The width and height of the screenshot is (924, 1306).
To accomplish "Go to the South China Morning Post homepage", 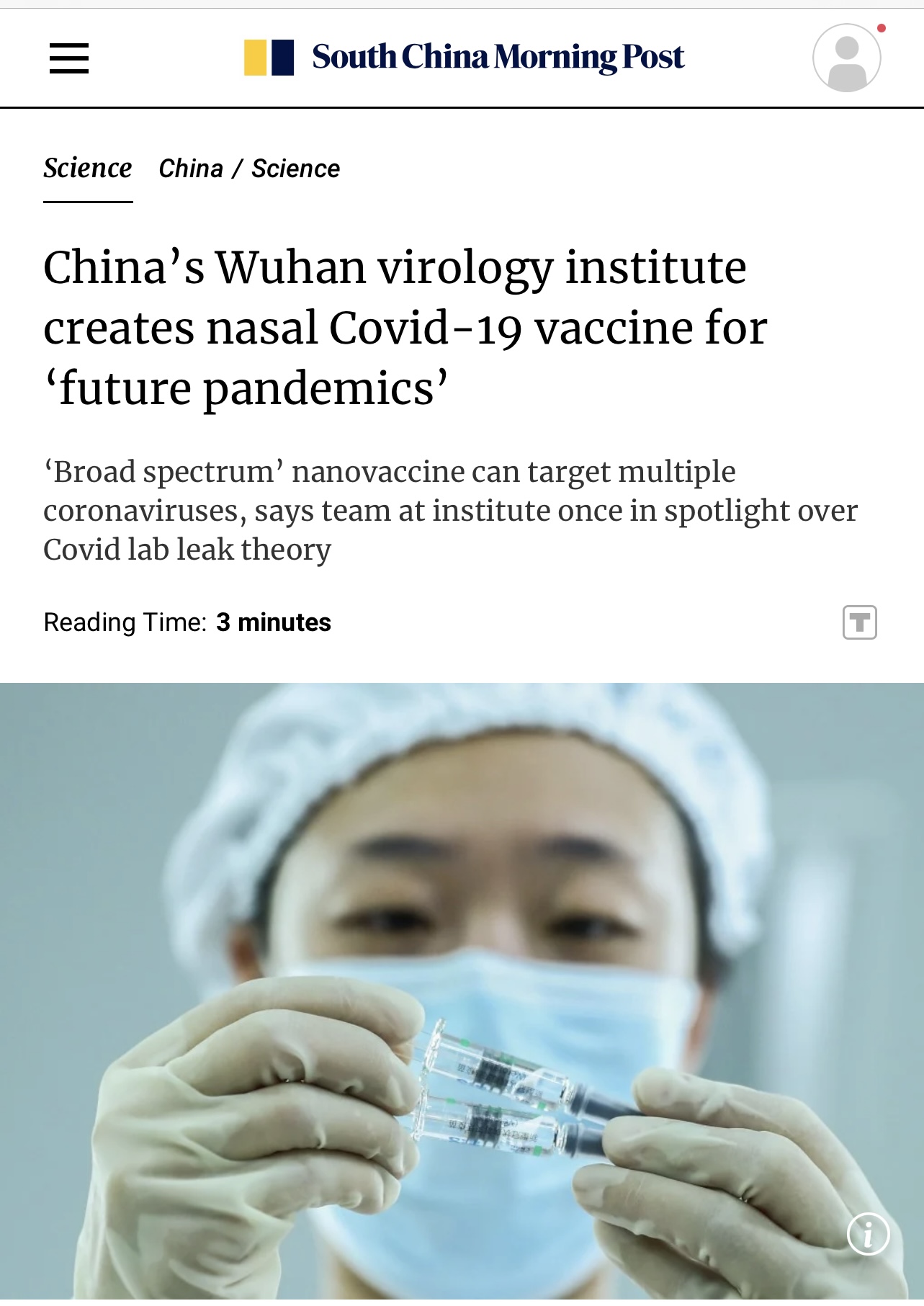I will [465, 57].
